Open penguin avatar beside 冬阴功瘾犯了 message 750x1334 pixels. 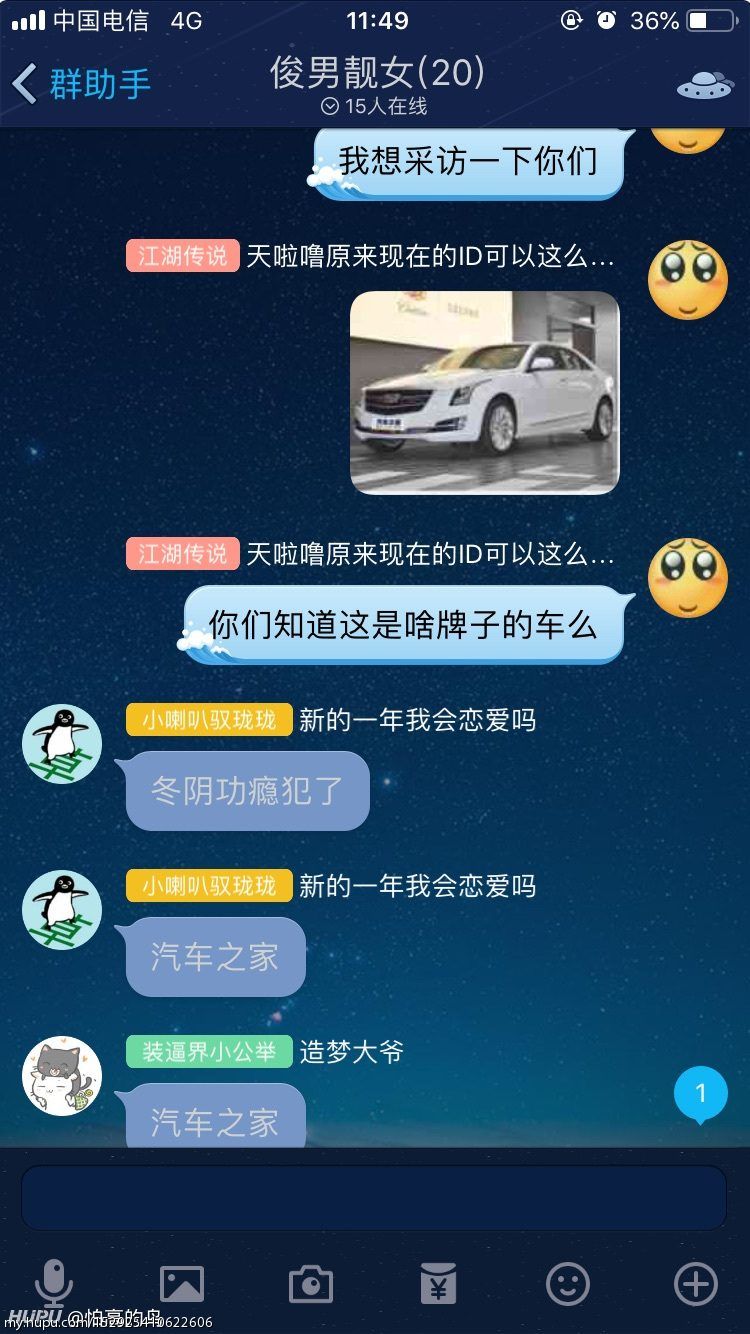pyautogui.click(x=62, y=744)
